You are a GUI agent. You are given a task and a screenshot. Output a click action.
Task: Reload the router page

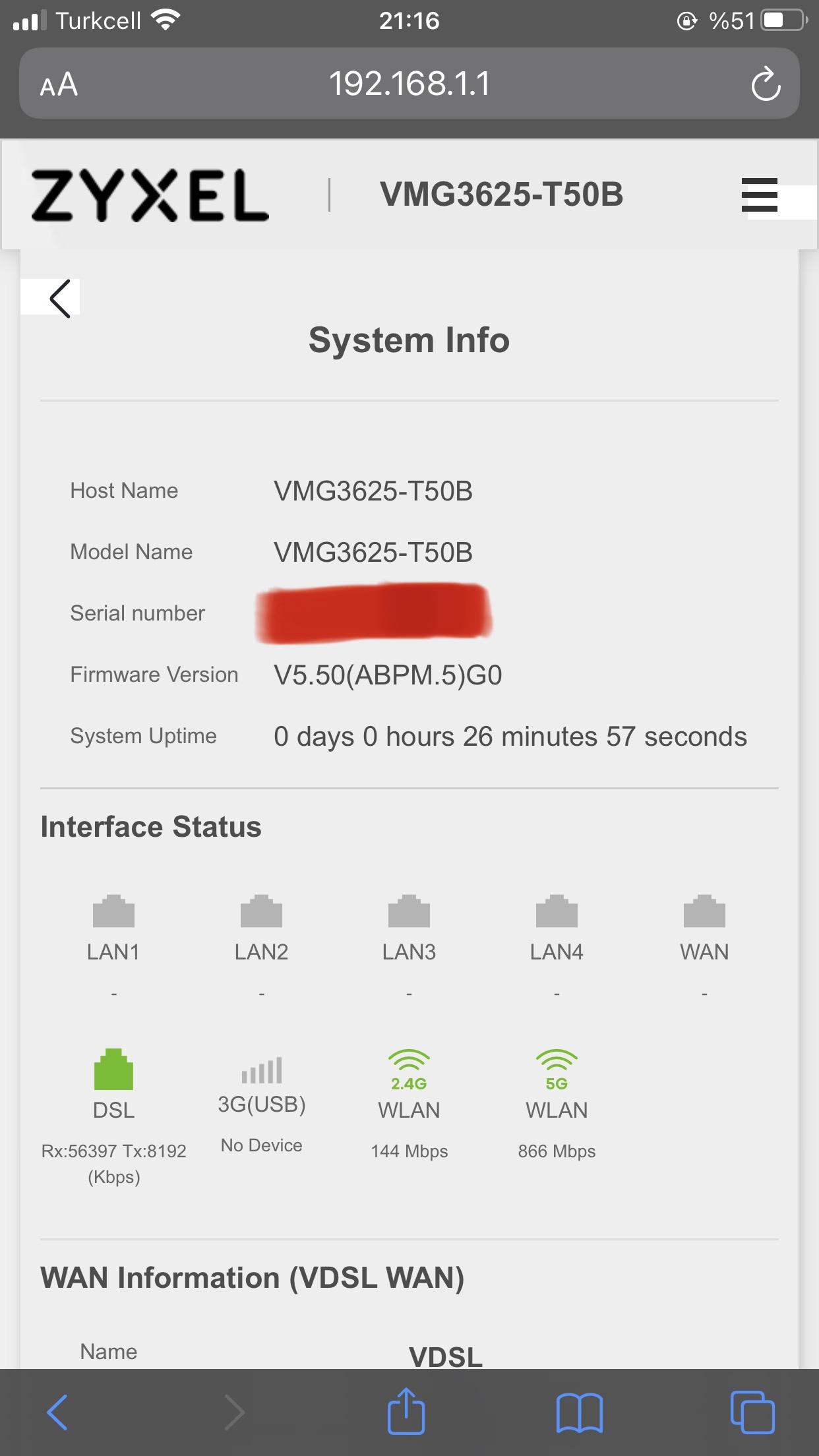[766, 84]
